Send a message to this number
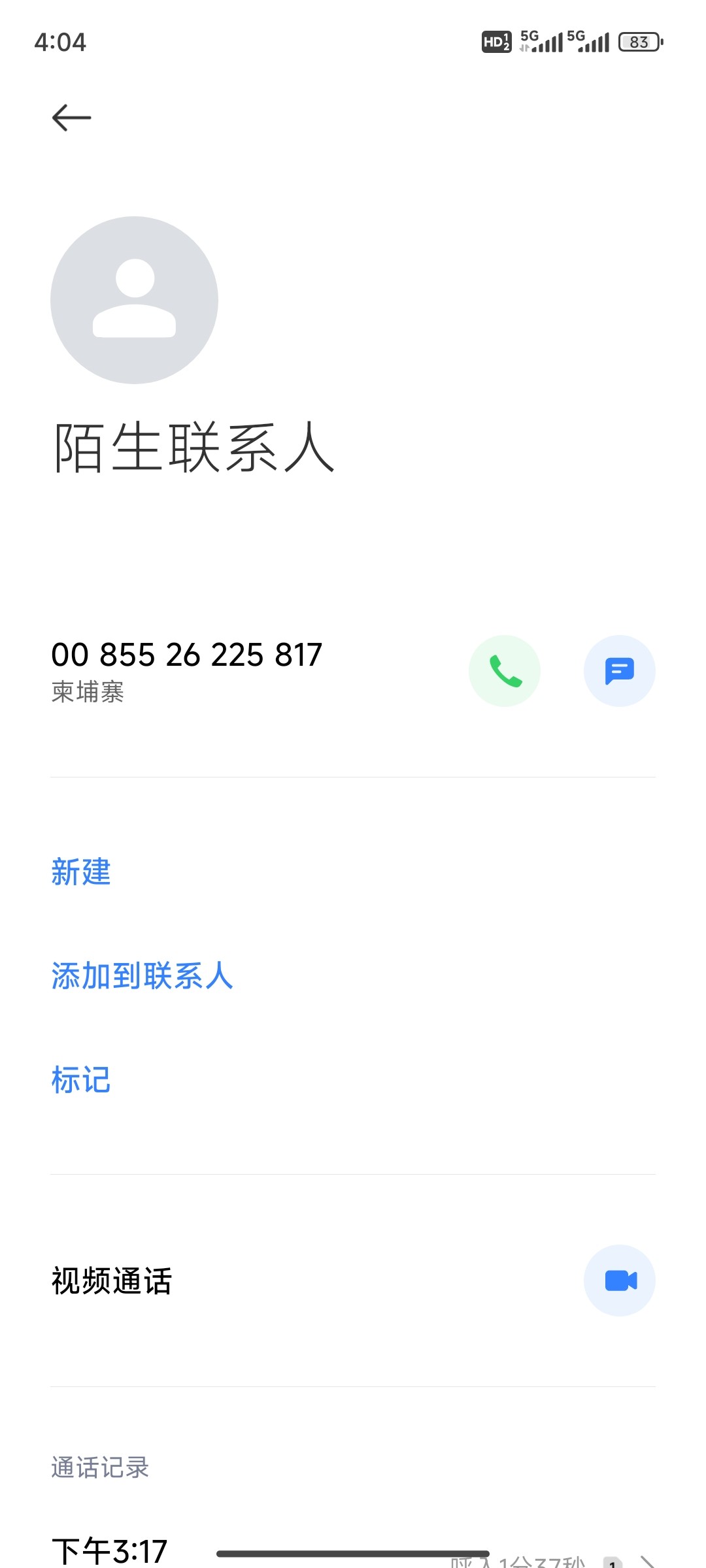Viewport: 706px width, 1568px height. point(619,671)
